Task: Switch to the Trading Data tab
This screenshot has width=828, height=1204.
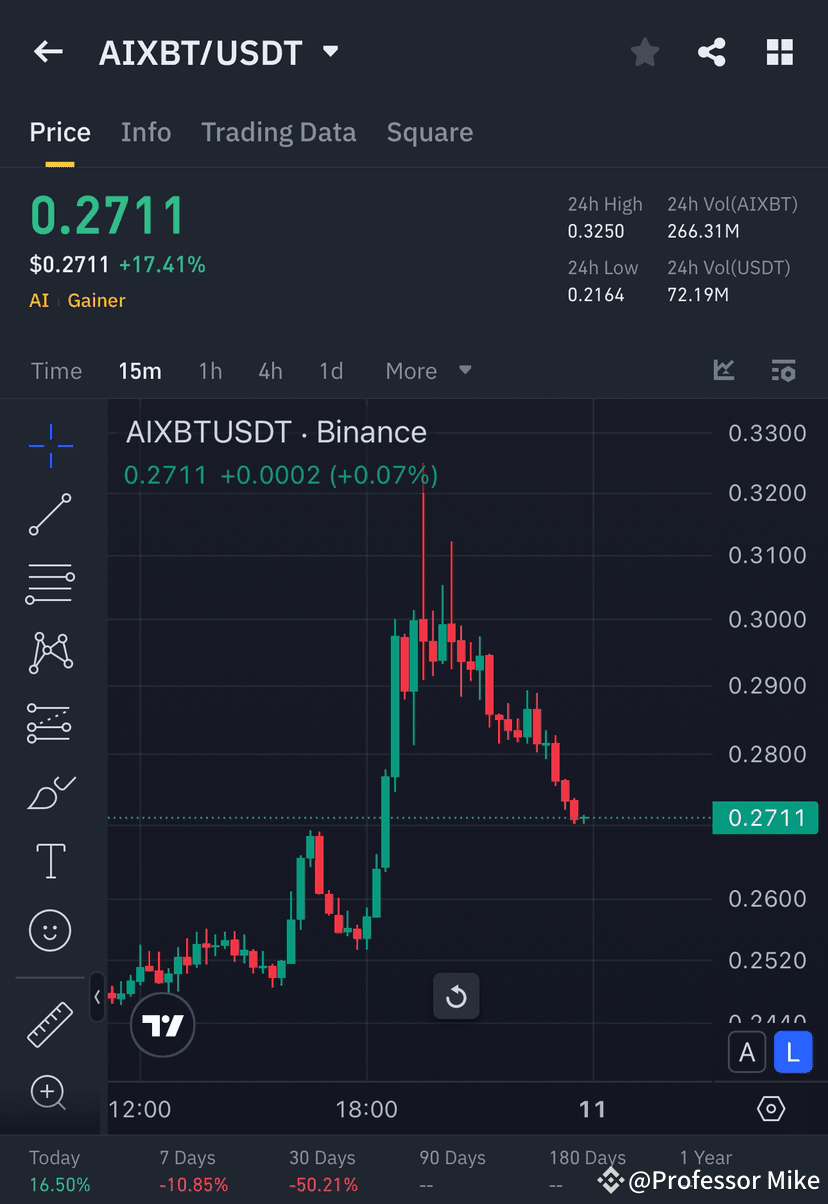Action: [279, 132]
